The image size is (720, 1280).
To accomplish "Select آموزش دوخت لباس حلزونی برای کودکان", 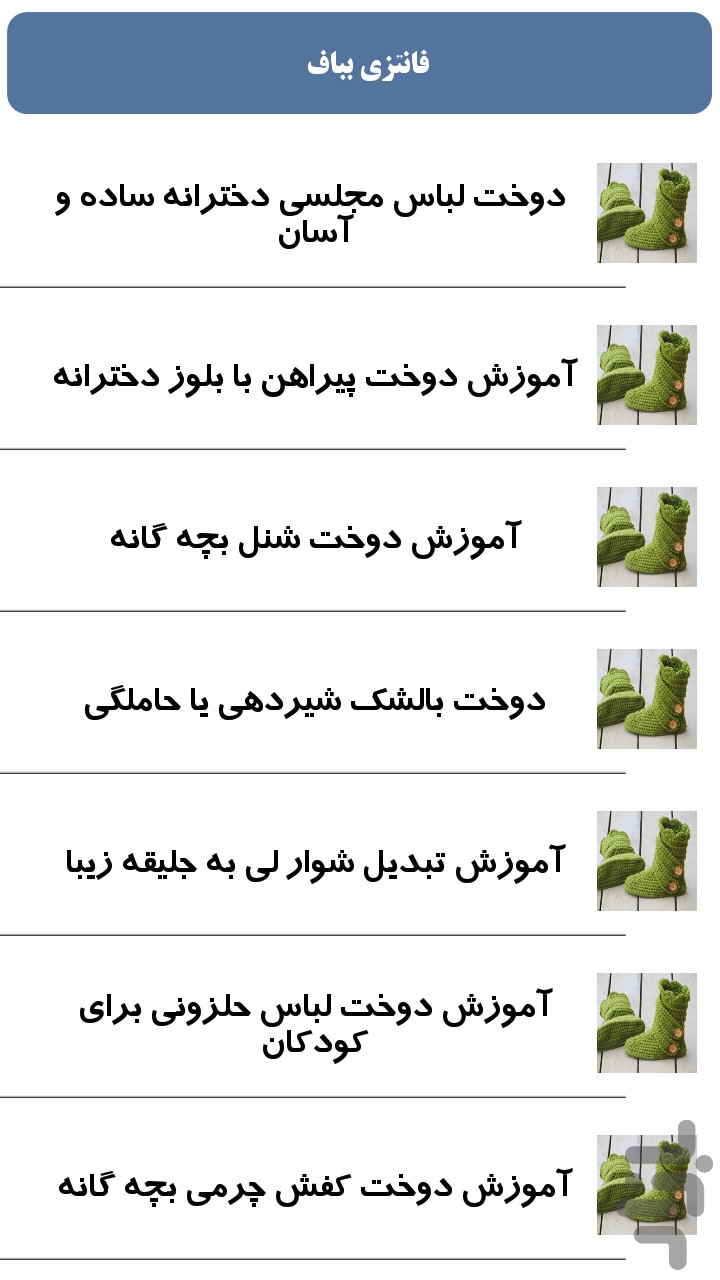I will 360,1023.
